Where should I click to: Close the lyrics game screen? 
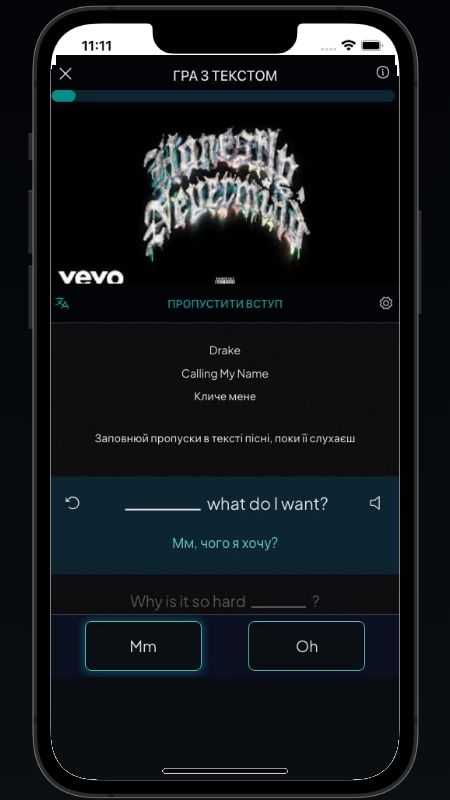[x=65, y=74]
